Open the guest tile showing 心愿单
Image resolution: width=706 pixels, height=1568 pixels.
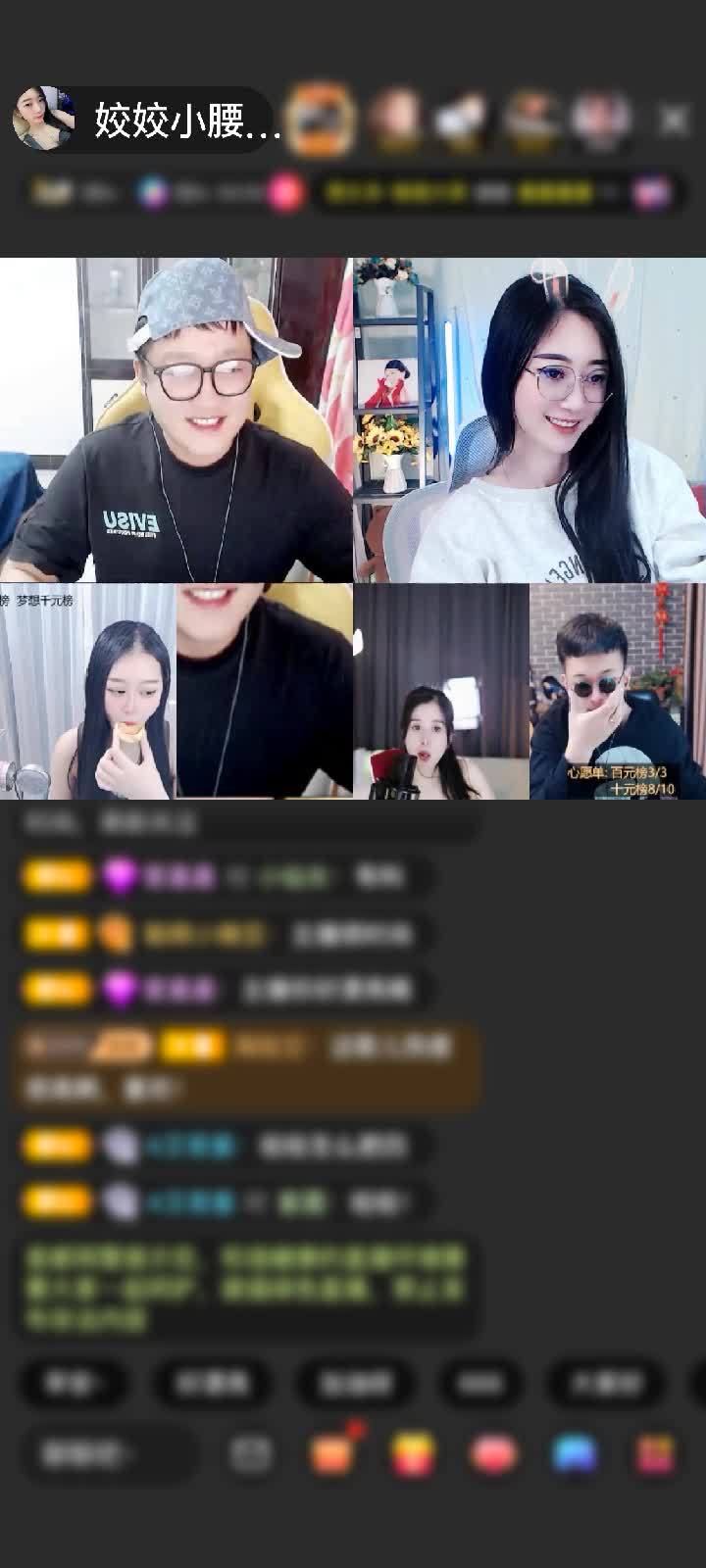[618, 691]
